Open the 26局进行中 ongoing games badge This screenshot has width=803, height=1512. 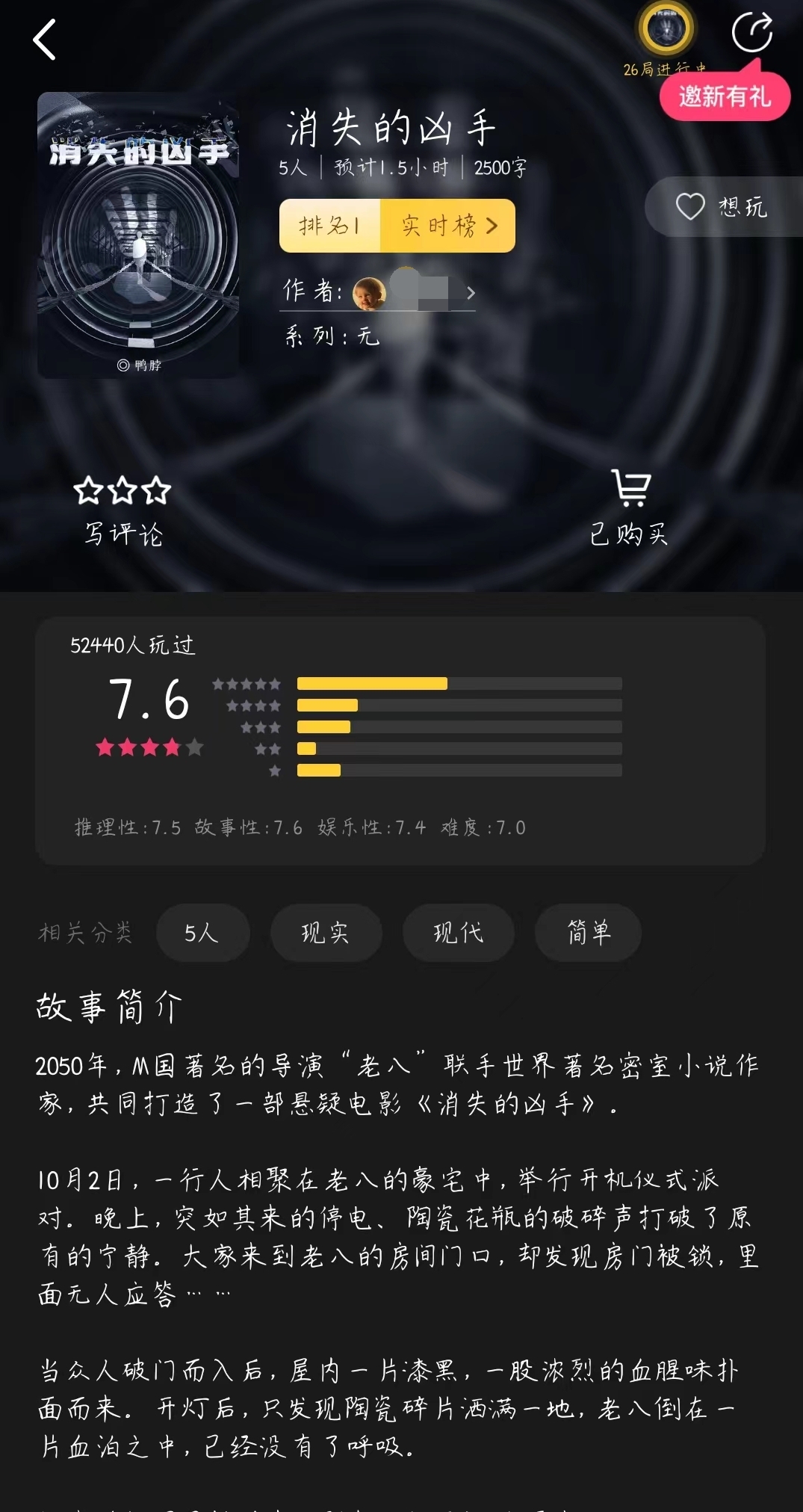pos(665,34)
